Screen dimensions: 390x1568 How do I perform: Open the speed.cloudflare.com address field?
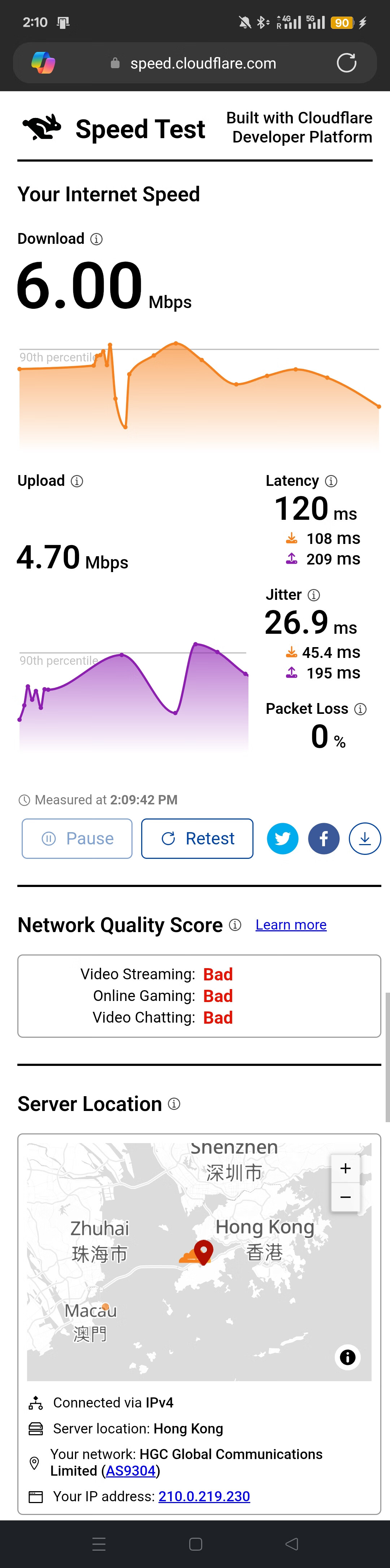click(x=203, y=63)
